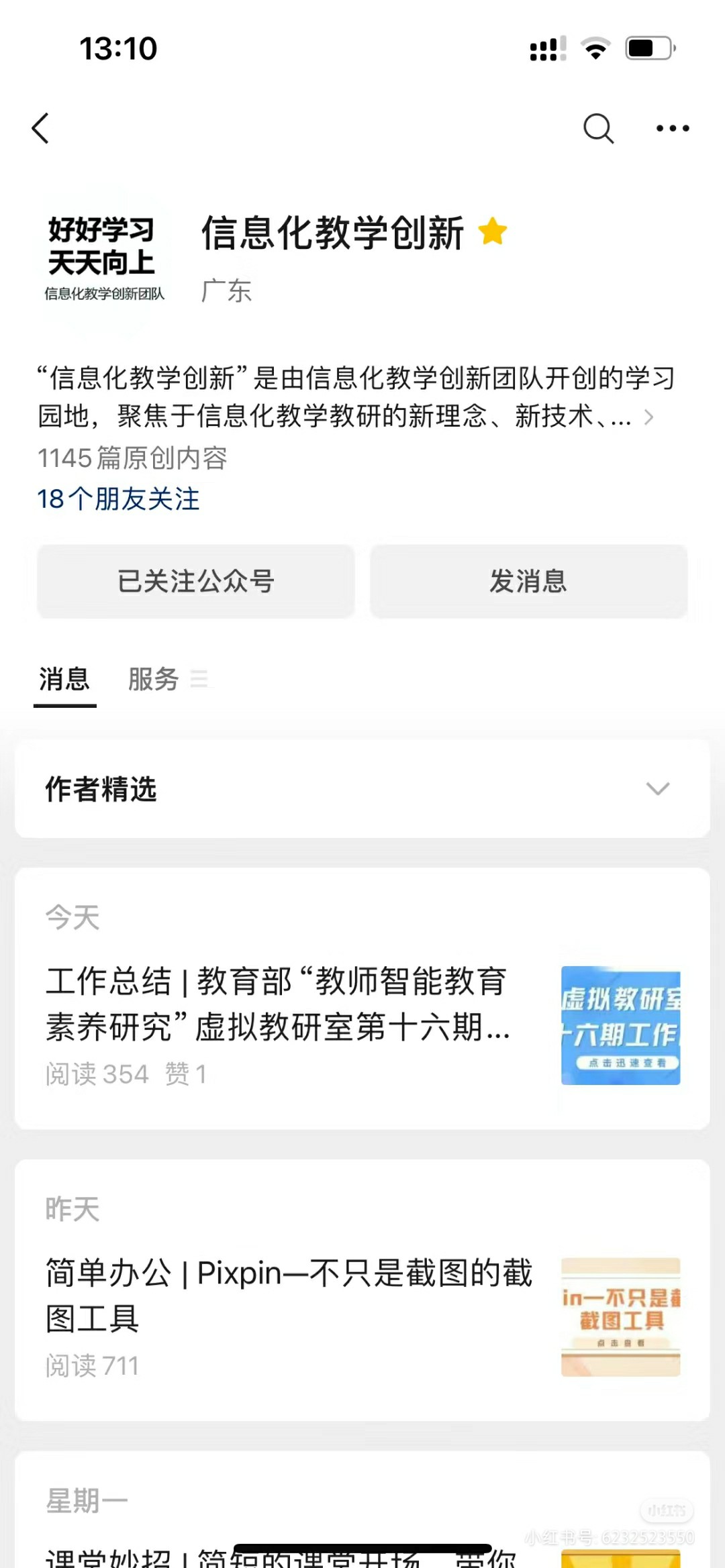Screen dimensions: 725x1568
Task: Tap the 已关注公众号 button
Action: 195,581
